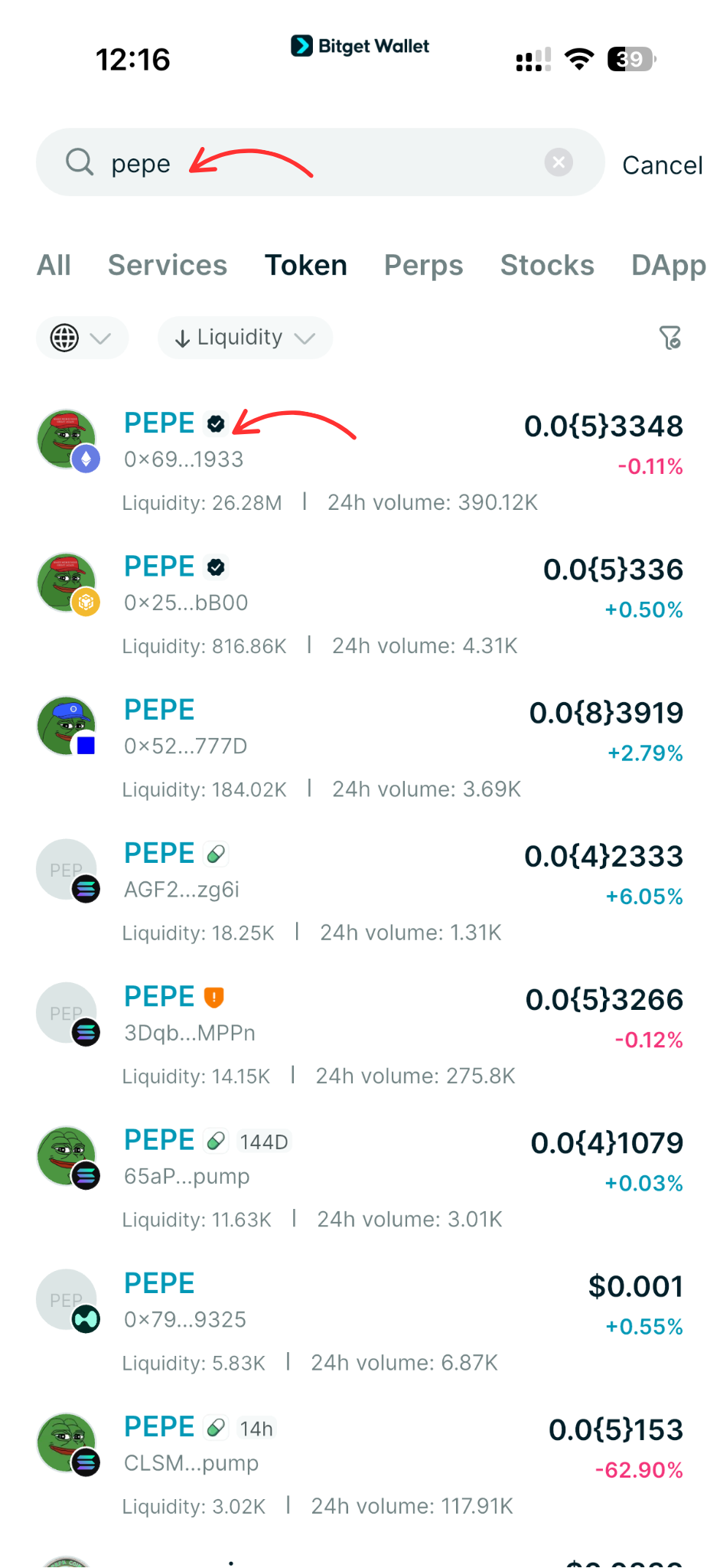Open the Liquidity sort dropdown
The width and height of the screenshot is (720, 1568).
tap(244, 338)
